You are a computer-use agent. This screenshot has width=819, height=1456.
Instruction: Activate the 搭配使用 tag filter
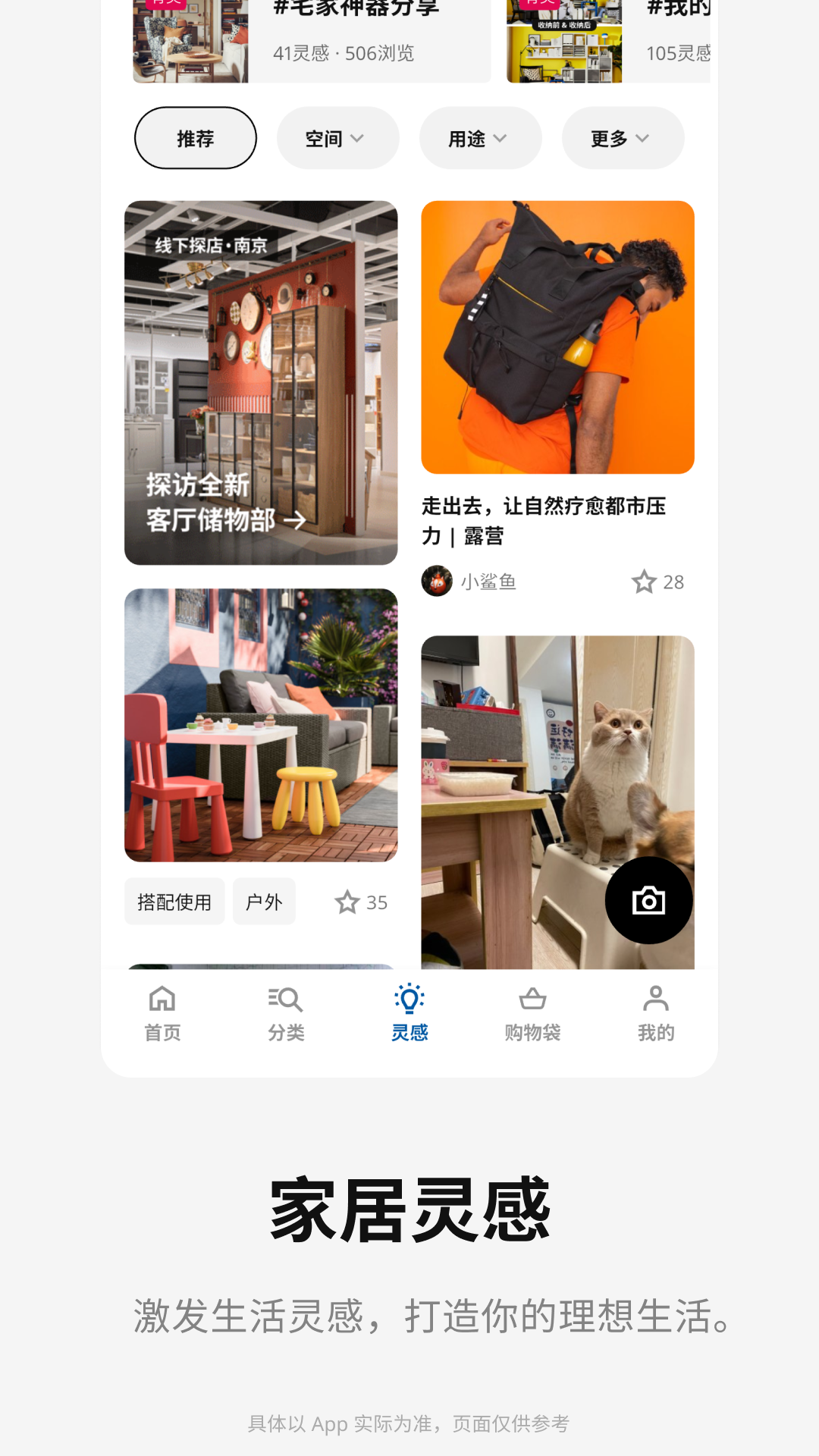(x=174, y=901)
